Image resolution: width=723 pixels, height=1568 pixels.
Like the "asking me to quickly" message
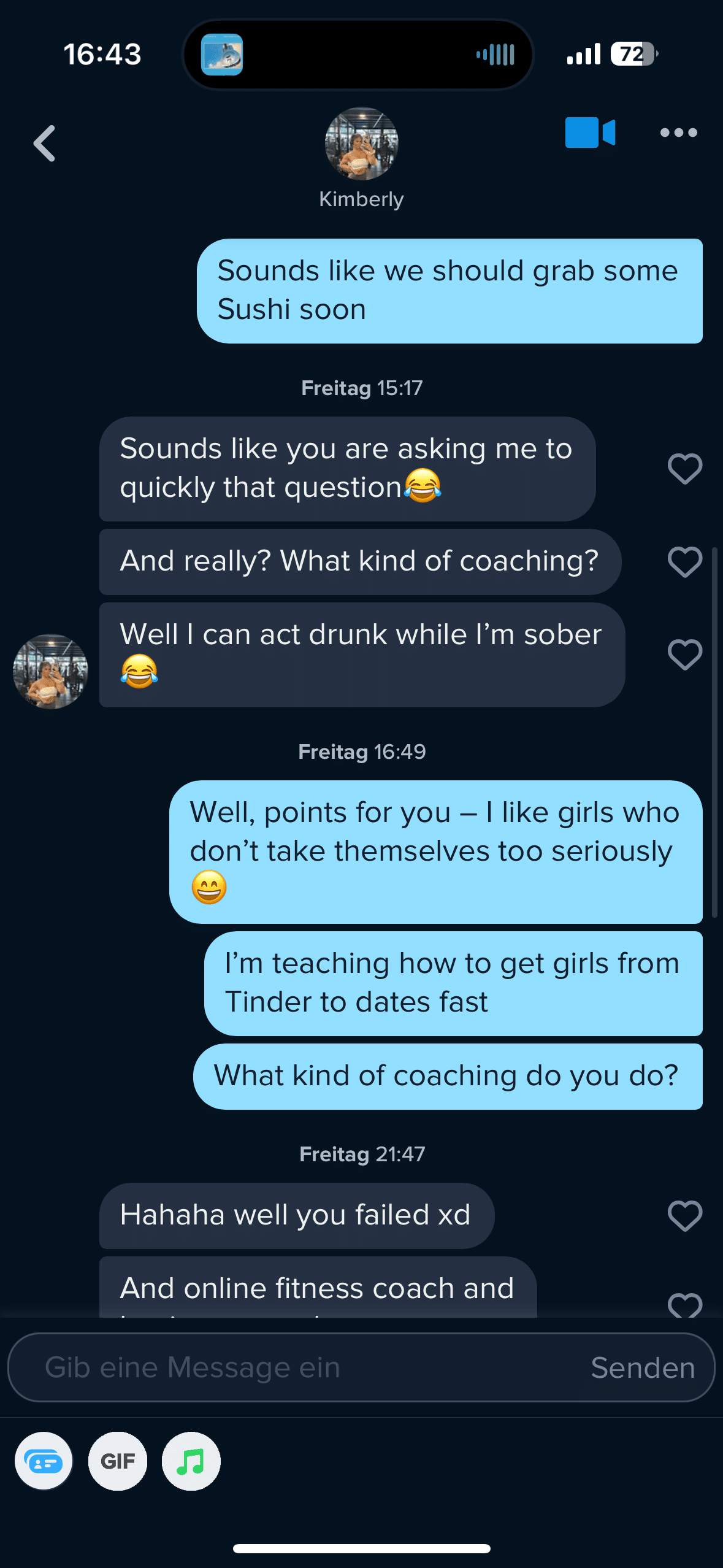[684, 469]
